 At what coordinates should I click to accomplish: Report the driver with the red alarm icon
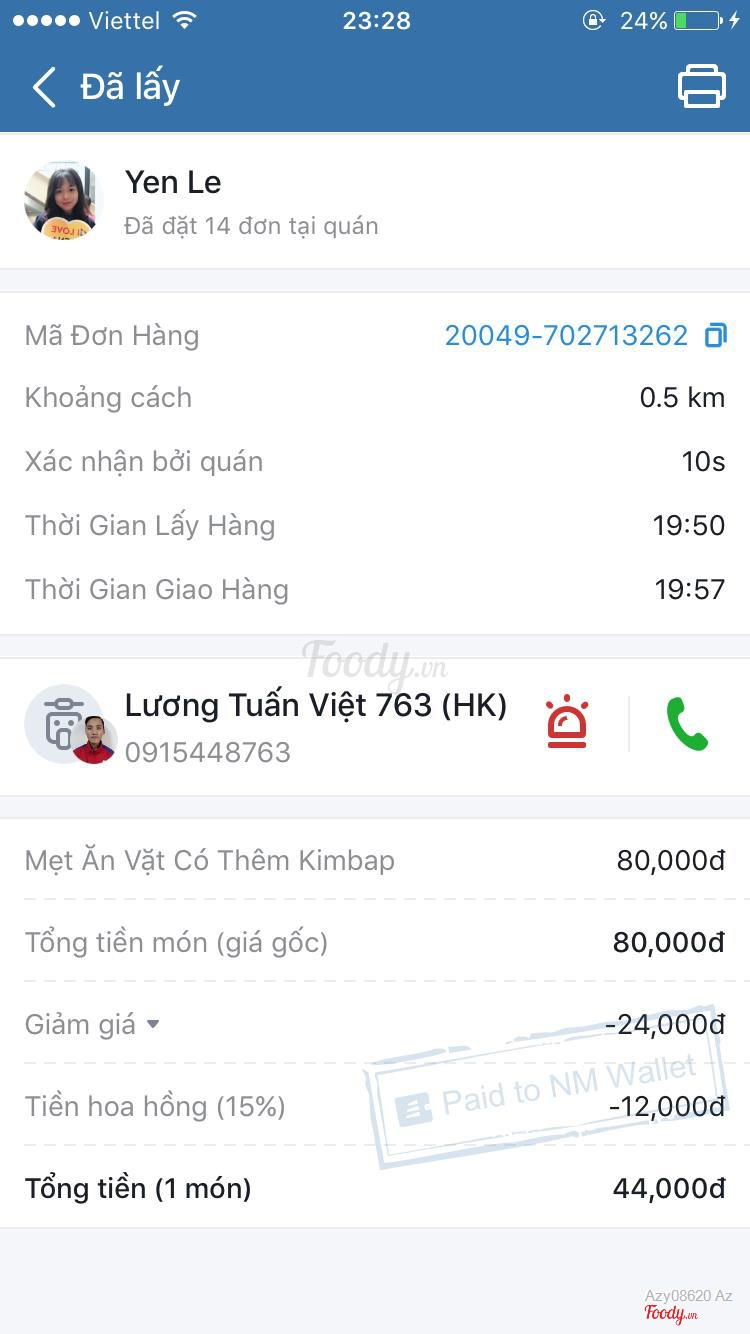point(567,722)
